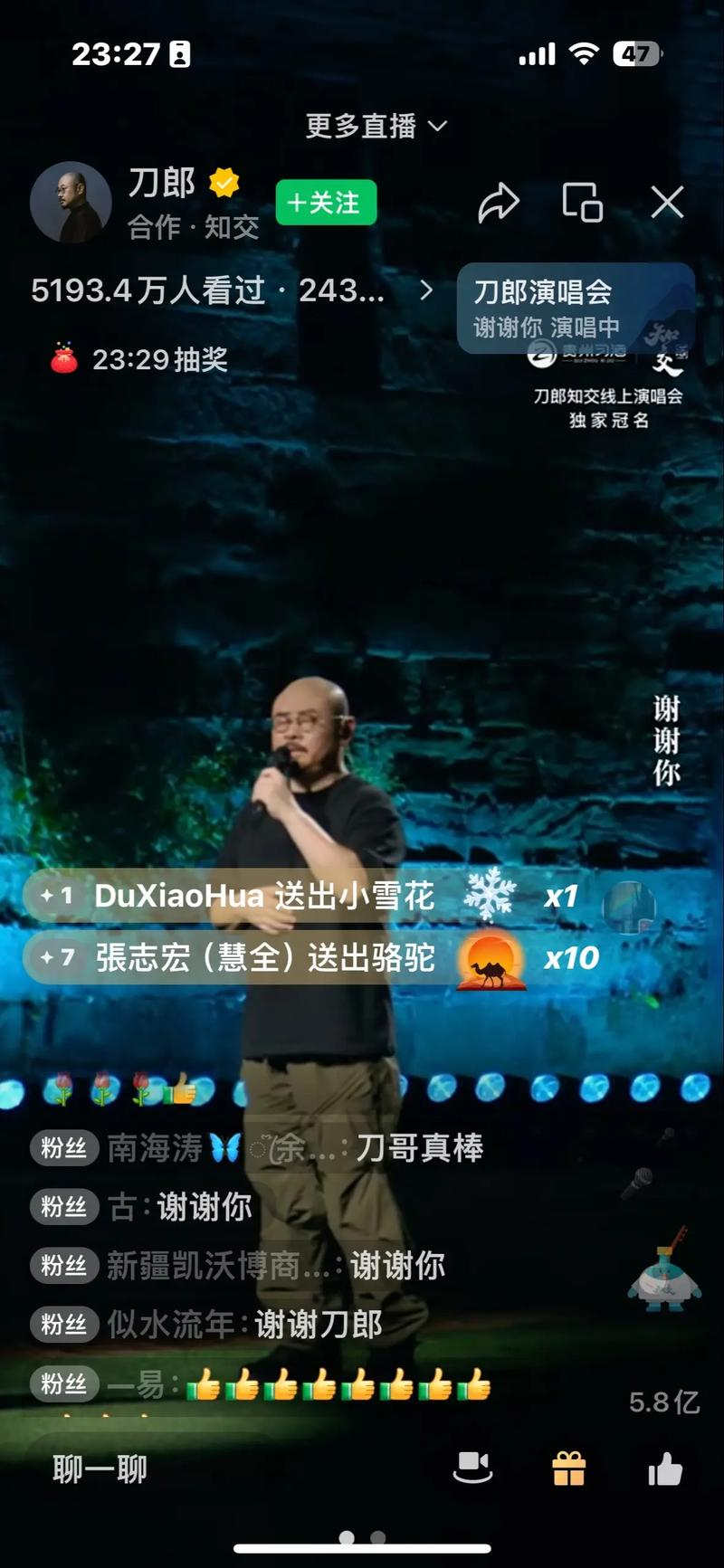Expand the 更多直播 dropdown

[x=376, y=126]
